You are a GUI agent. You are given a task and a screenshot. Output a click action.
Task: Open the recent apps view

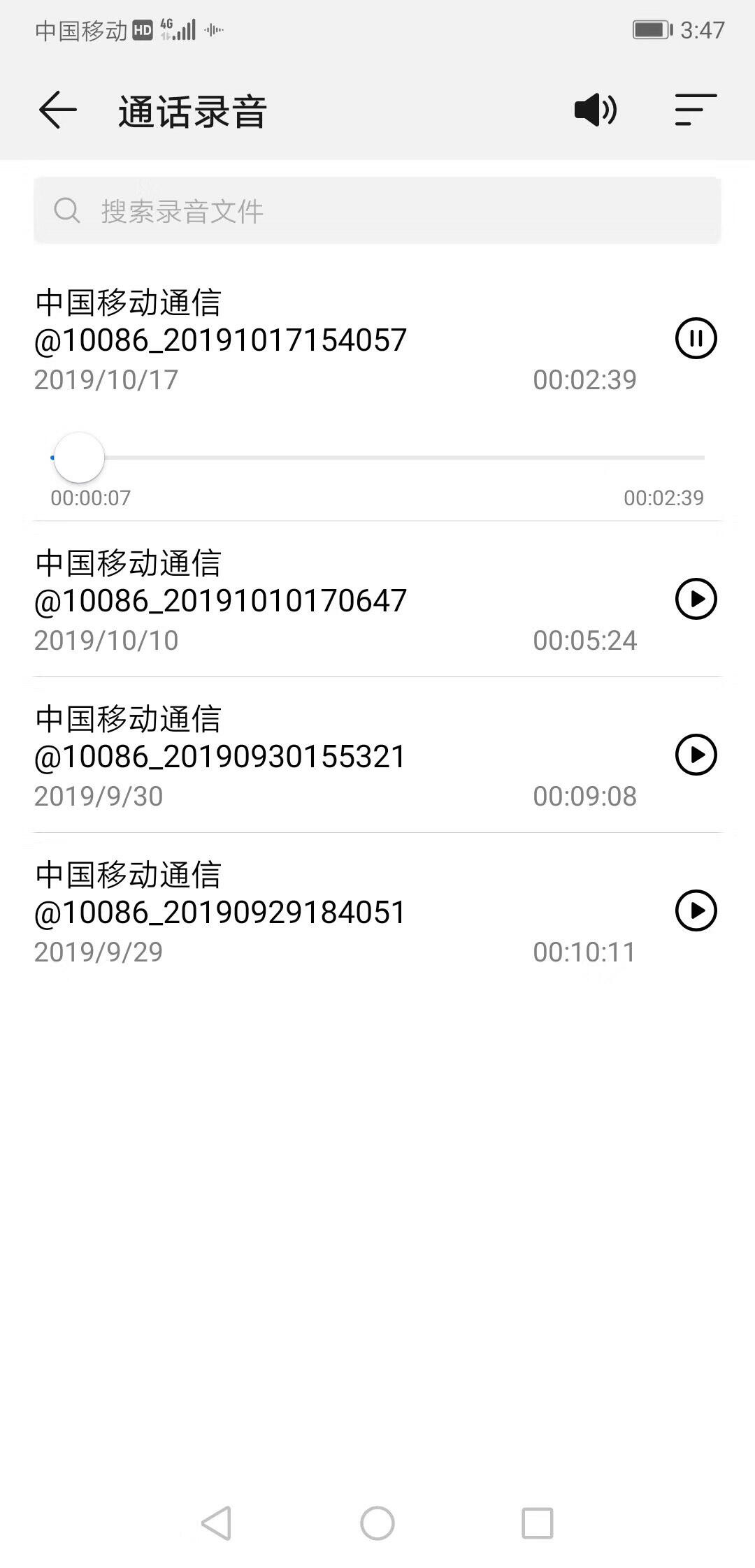538,1523
